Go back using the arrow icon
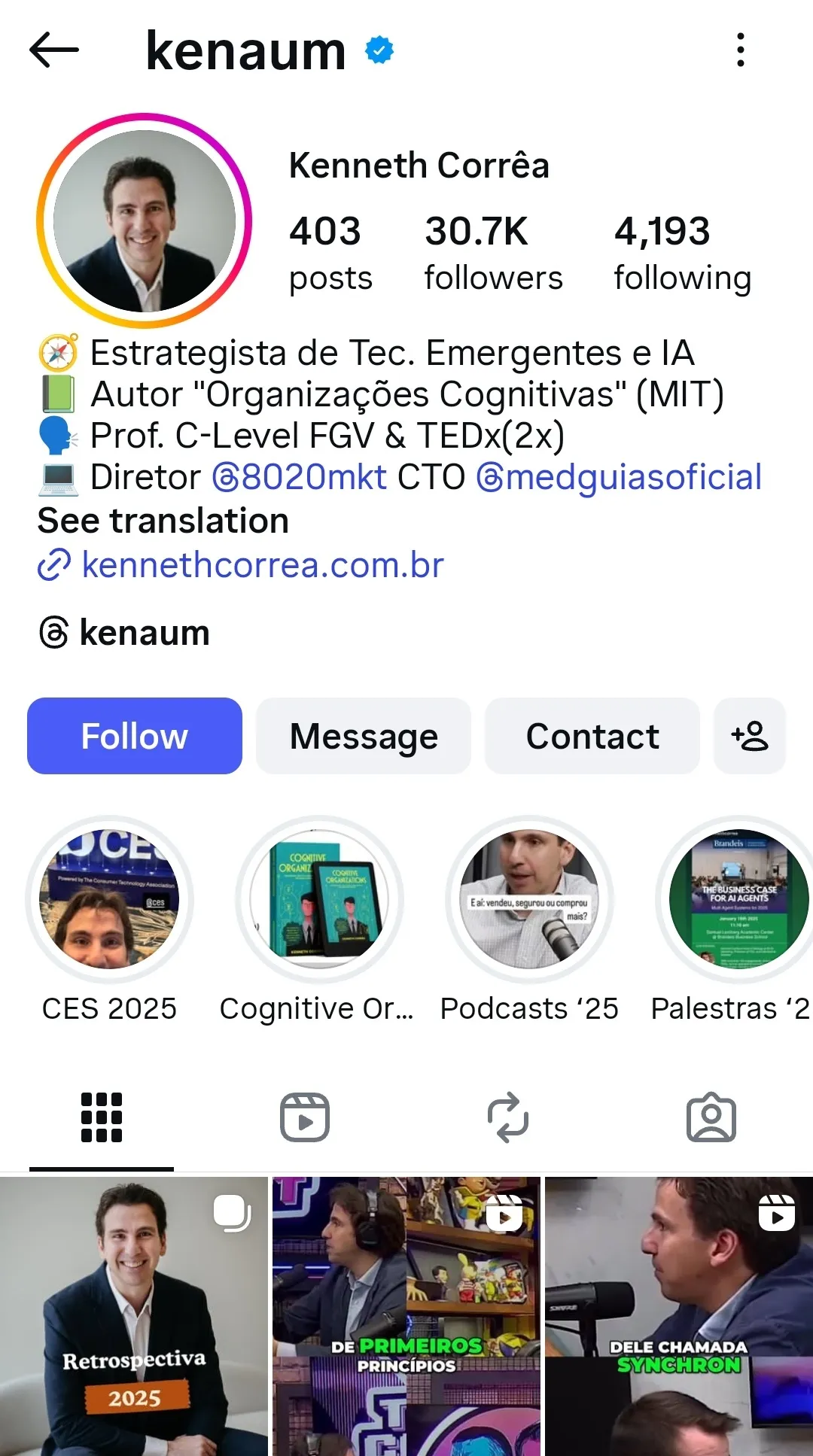Image resolution: width=813 pixels, height=1456 pixels. point(54,50)
